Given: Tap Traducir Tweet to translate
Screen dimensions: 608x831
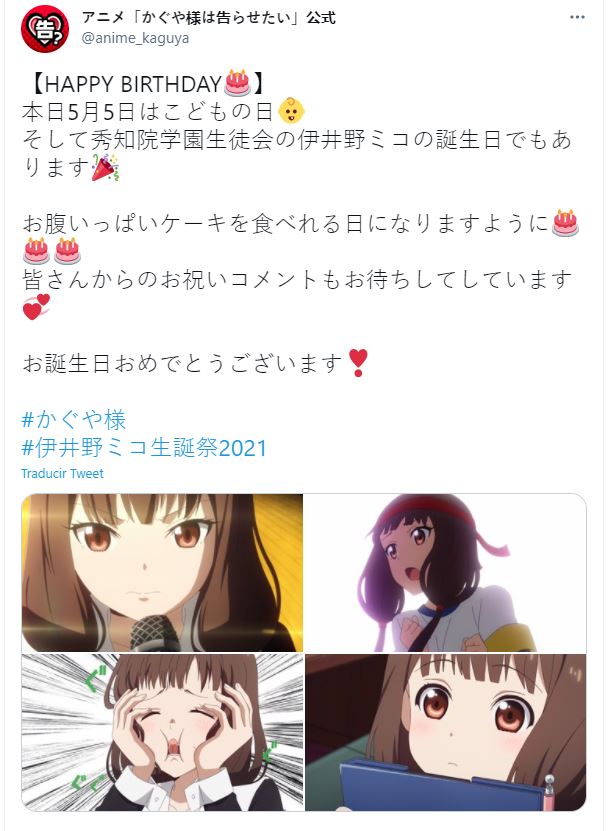Looking at the screenshot, I should [x=62, y=474].
